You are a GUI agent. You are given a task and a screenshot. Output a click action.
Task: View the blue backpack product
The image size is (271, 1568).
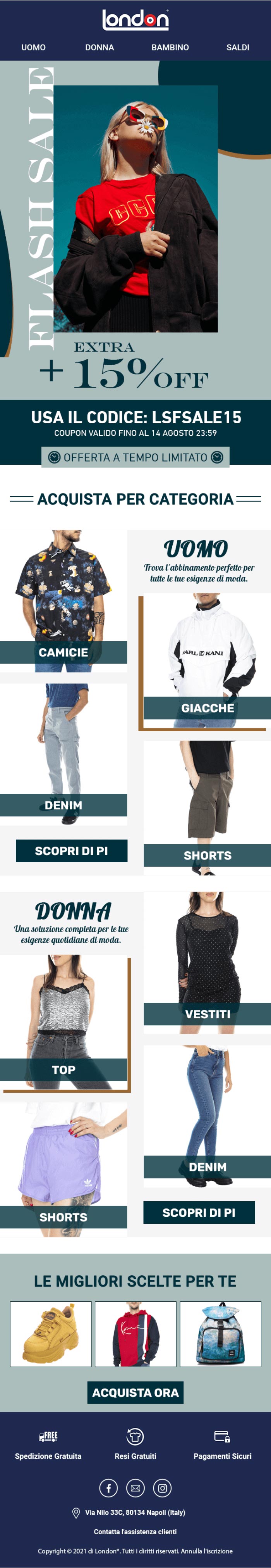point(221,1333)
